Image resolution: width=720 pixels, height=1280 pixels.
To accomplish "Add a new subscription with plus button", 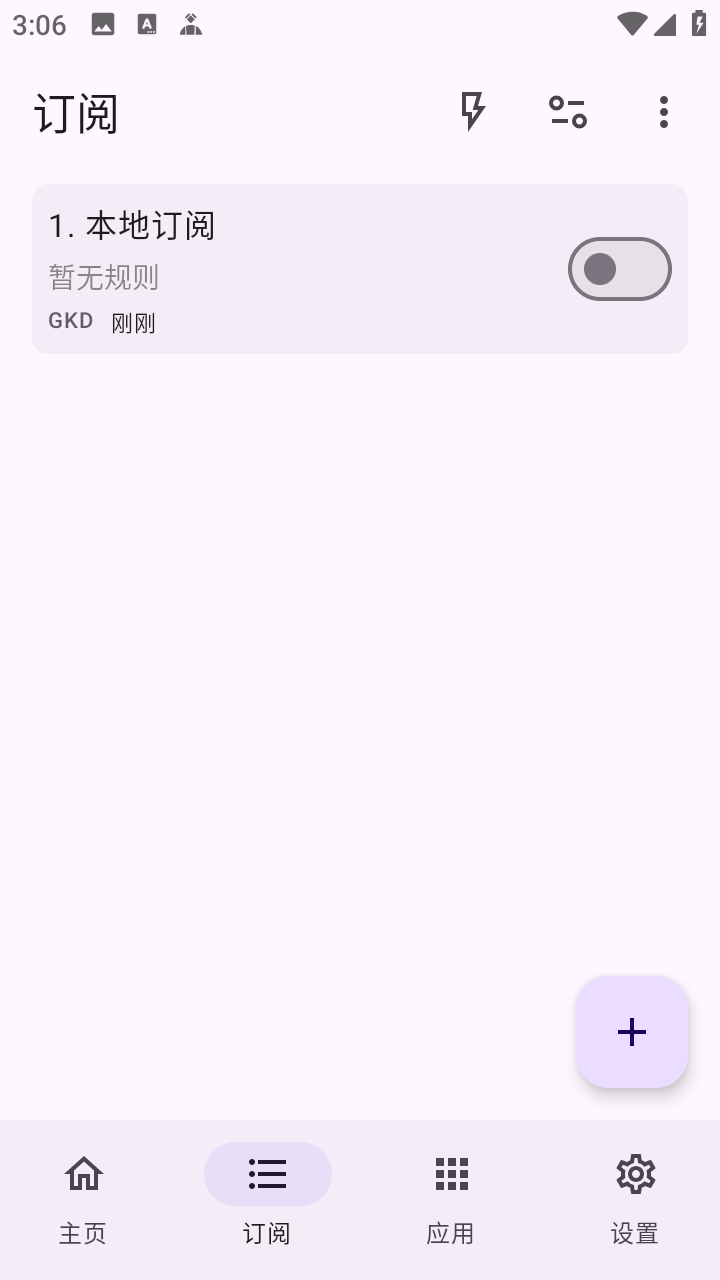I will 632,1032.
